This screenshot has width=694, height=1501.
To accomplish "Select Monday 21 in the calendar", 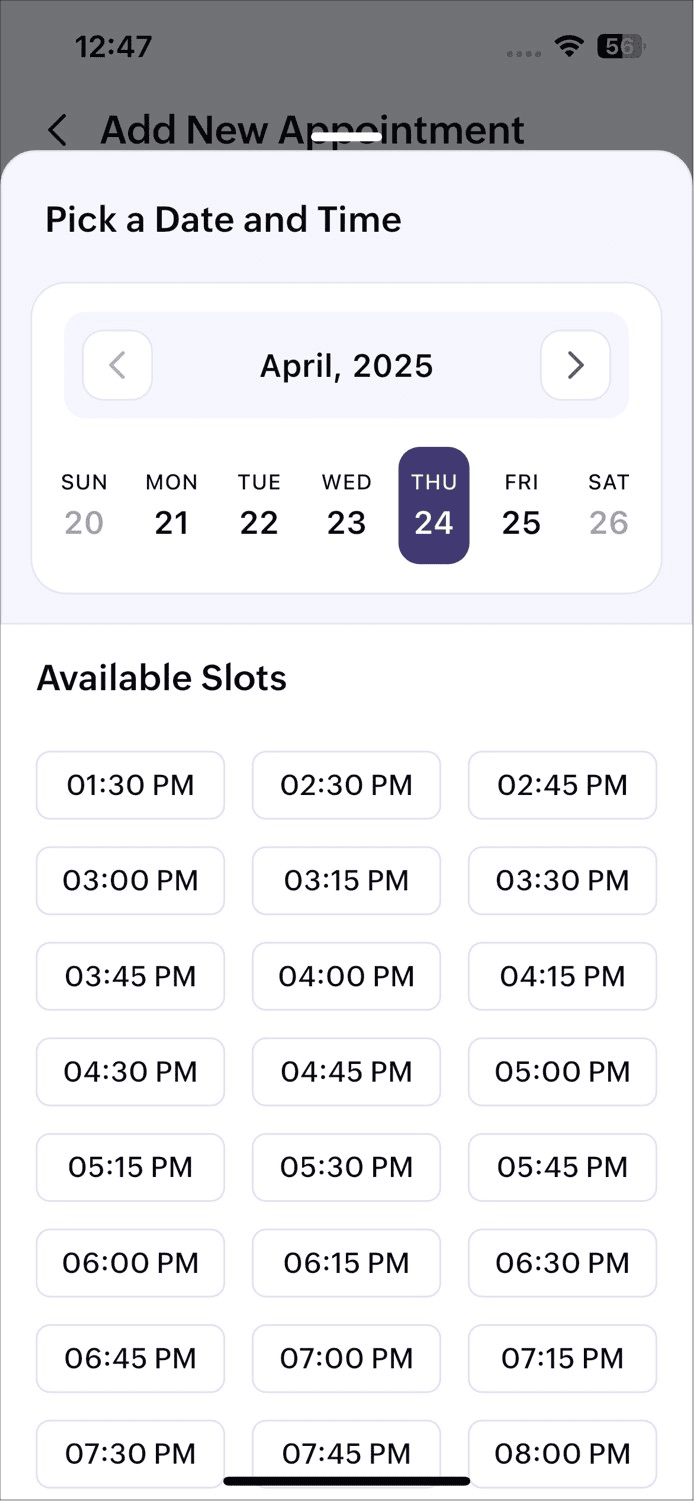I will tap(171, 505).
